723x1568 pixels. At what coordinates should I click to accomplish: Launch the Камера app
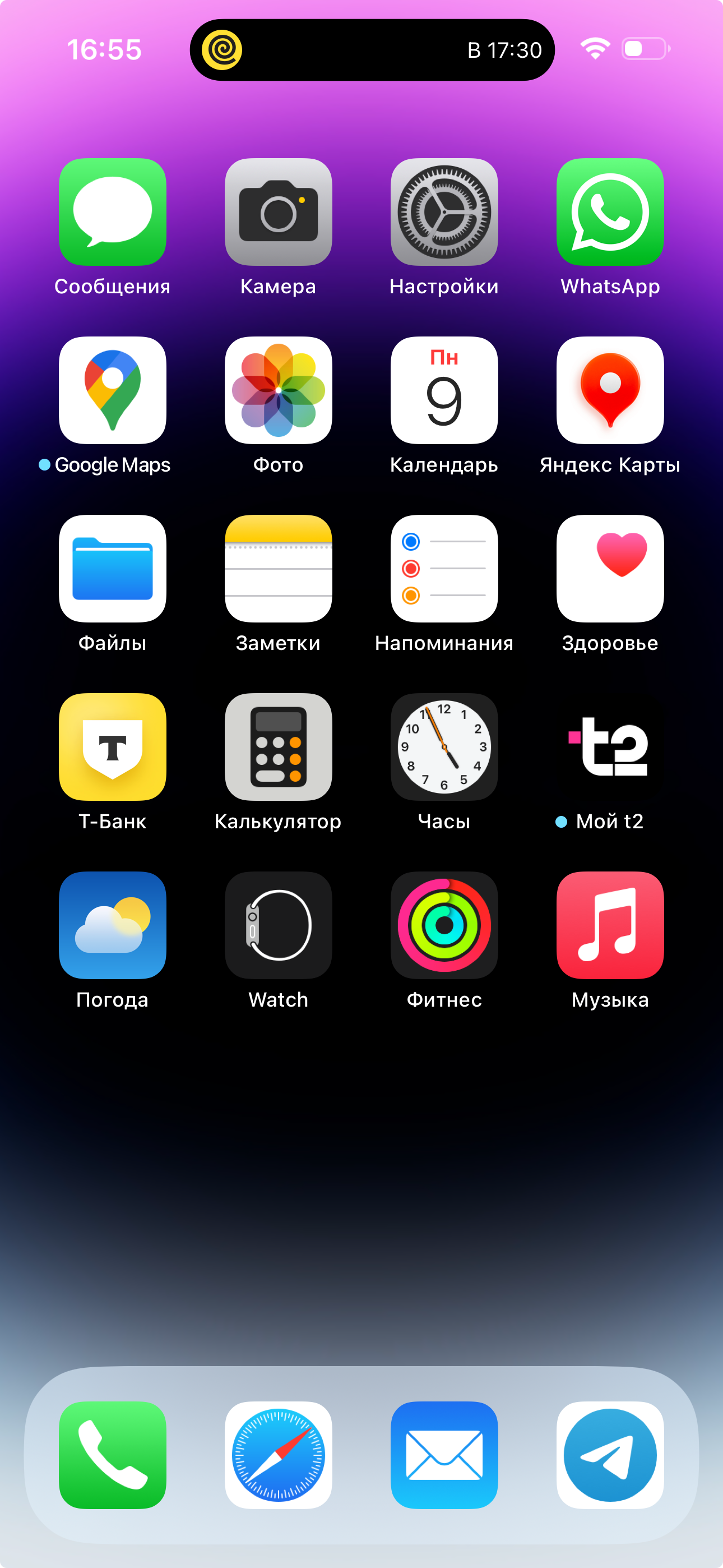point(278,213)
